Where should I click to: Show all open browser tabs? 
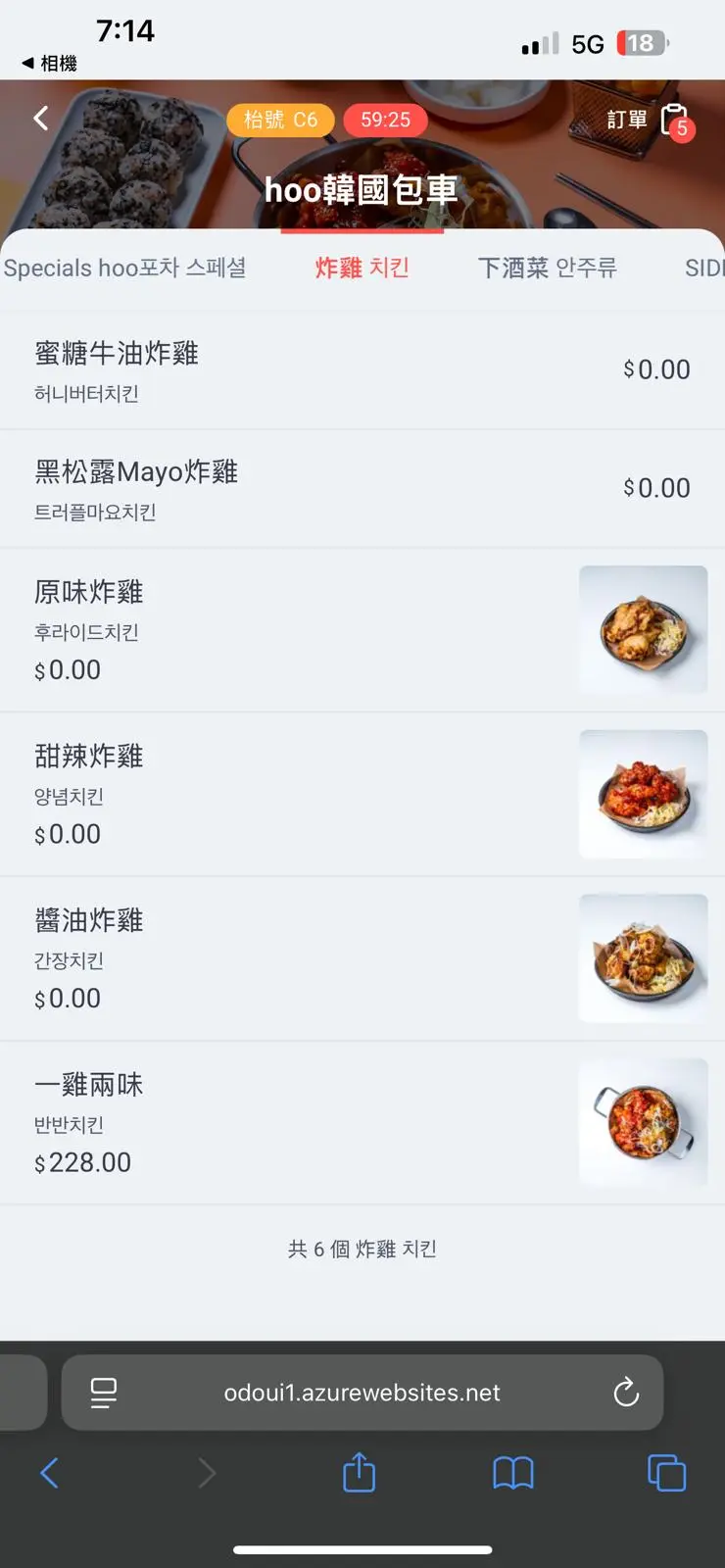click(666, 1473)
